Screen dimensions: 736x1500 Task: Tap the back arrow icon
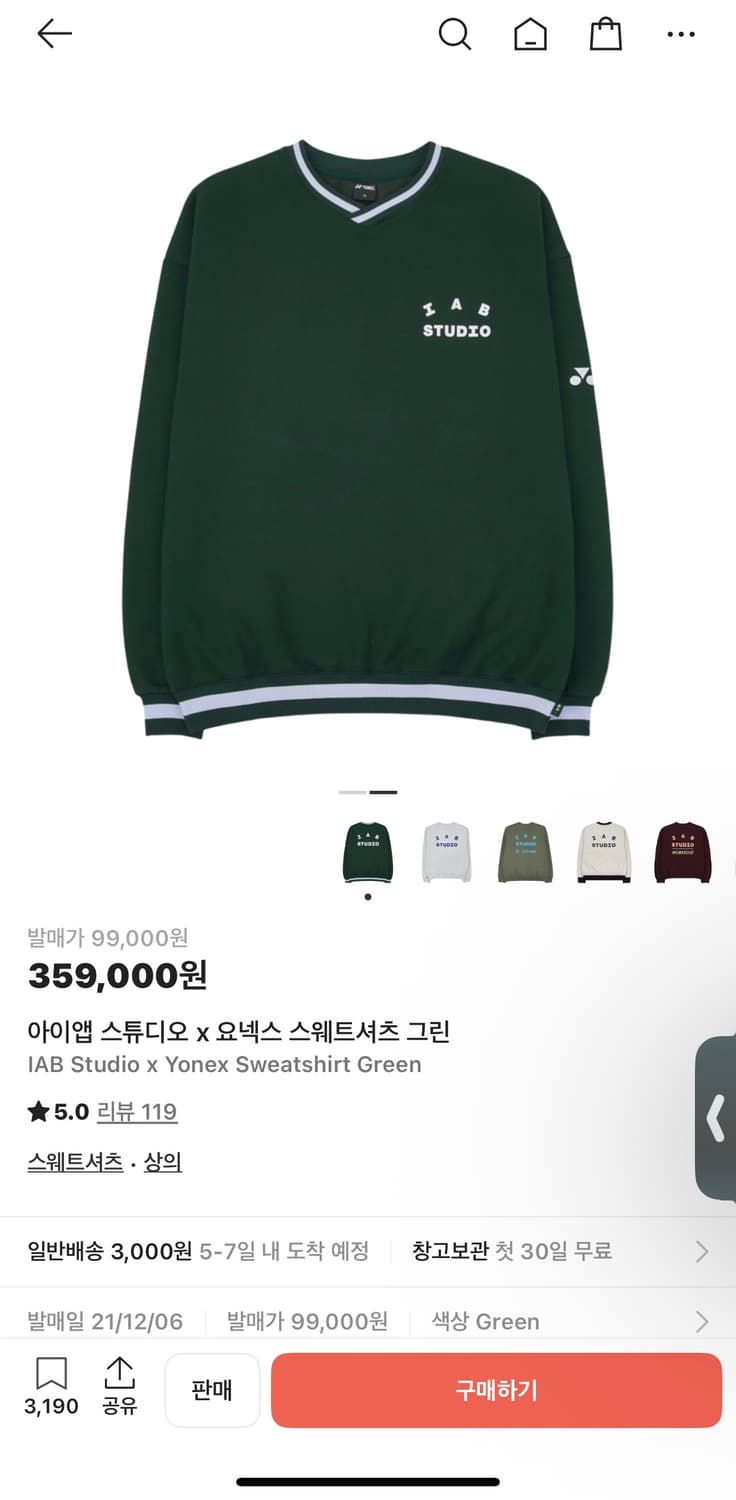[x=54, y=33]
